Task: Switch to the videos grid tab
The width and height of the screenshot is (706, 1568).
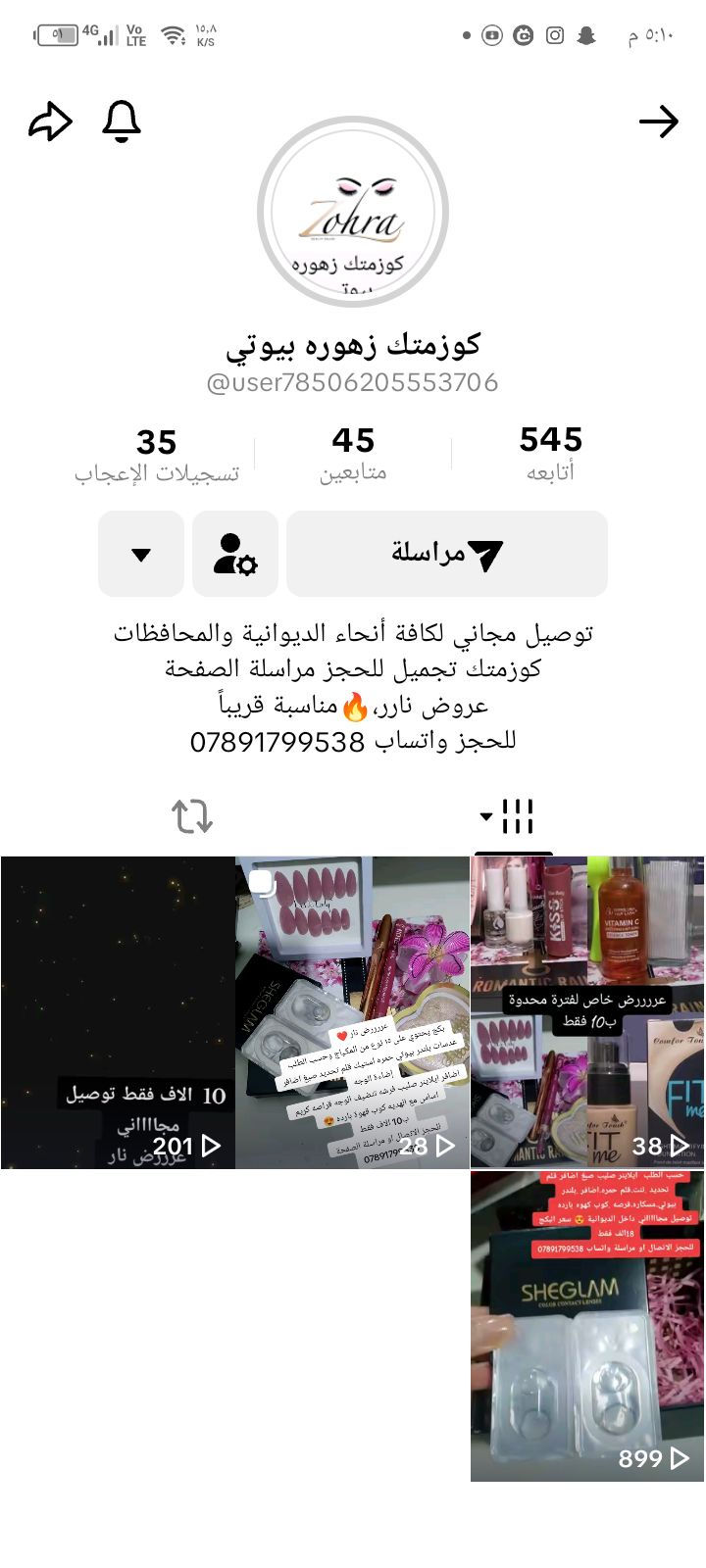Action: coord(514,815)
